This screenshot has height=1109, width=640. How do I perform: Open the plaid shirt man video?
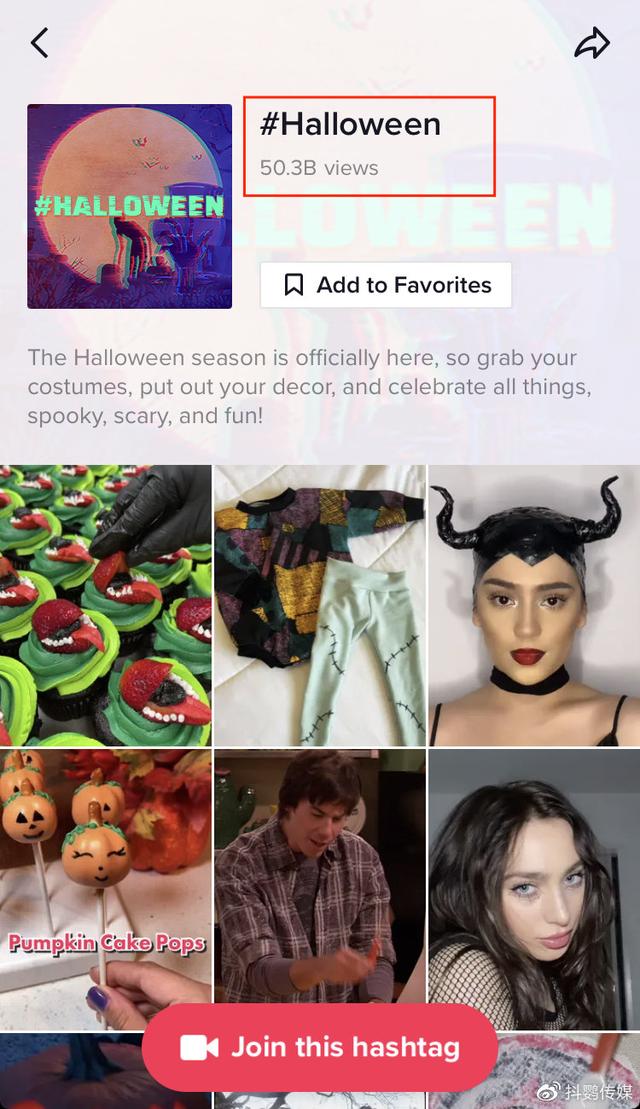tap(320, 875)
